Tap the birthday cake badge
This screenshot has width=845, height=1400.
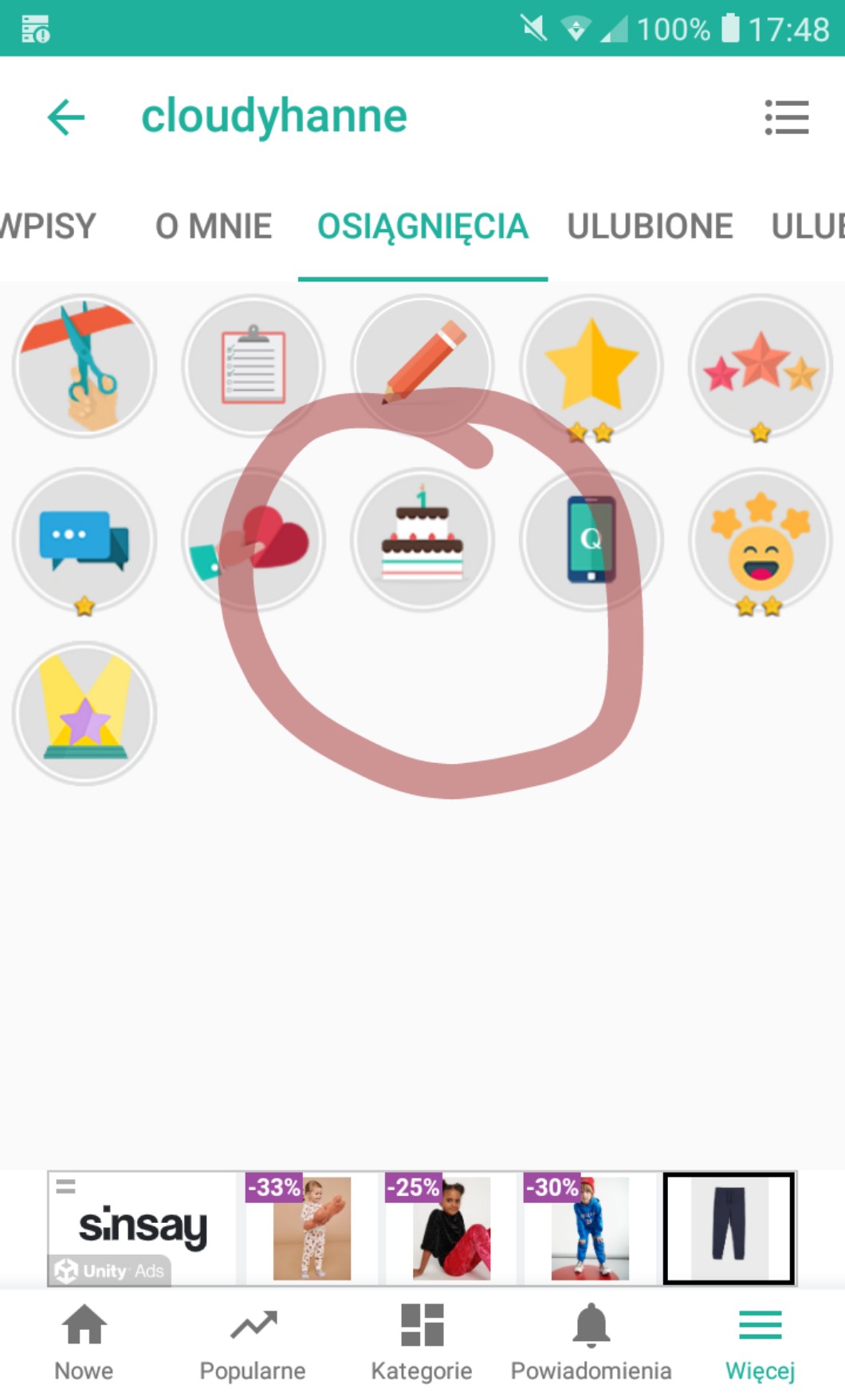422,540
